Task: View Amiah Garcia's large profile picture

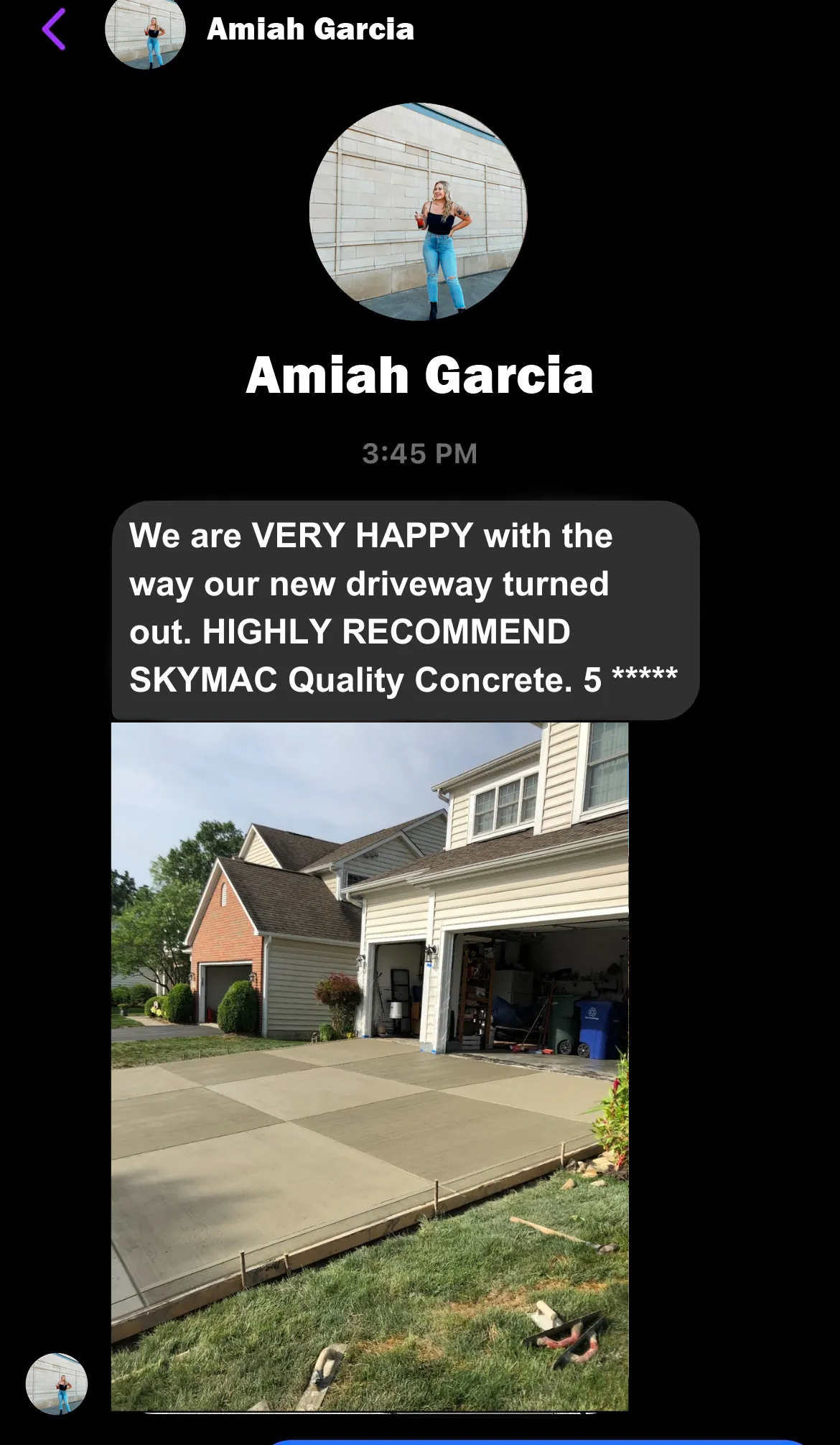Action: [x=419, y=212]
